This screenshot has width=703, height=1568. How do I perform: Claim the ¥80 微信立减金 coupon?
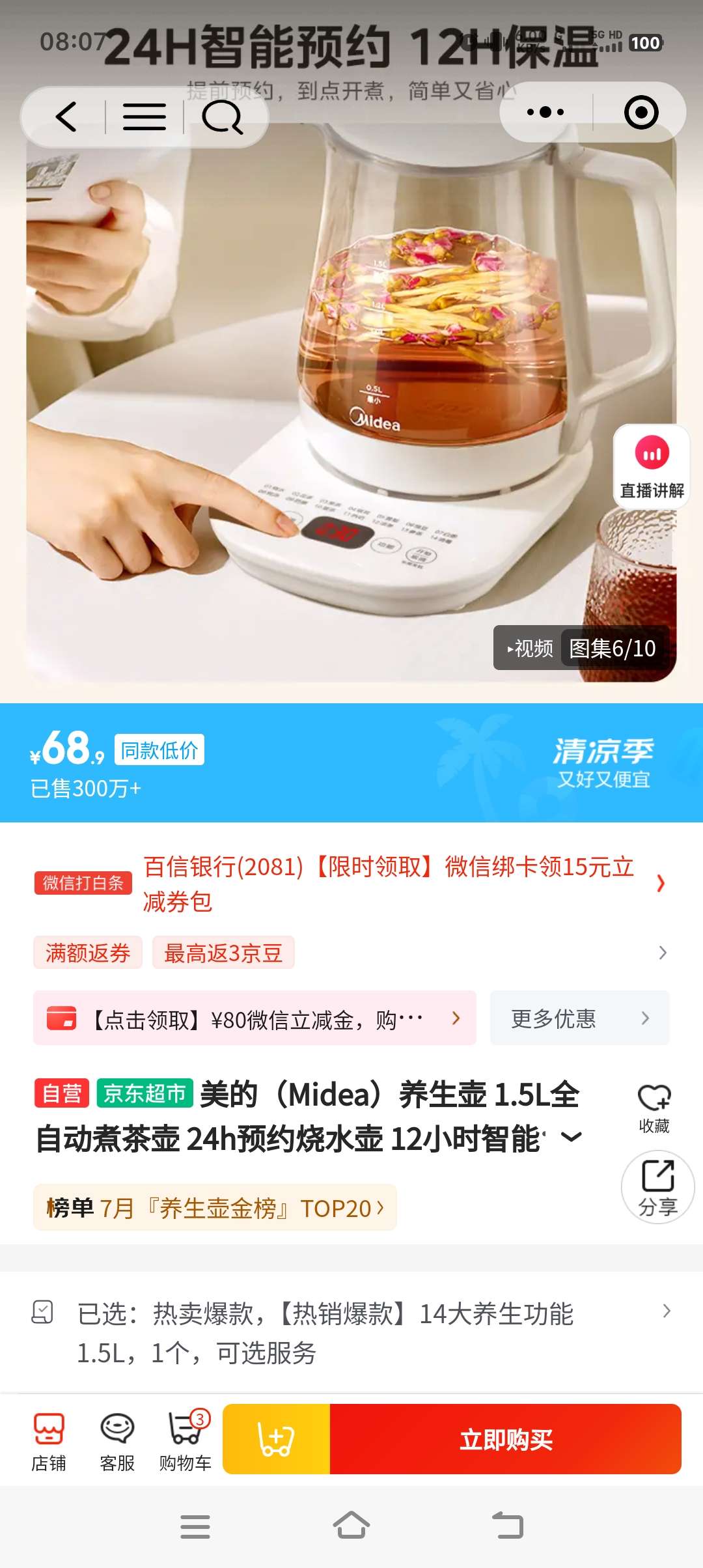click(255, 1018)
